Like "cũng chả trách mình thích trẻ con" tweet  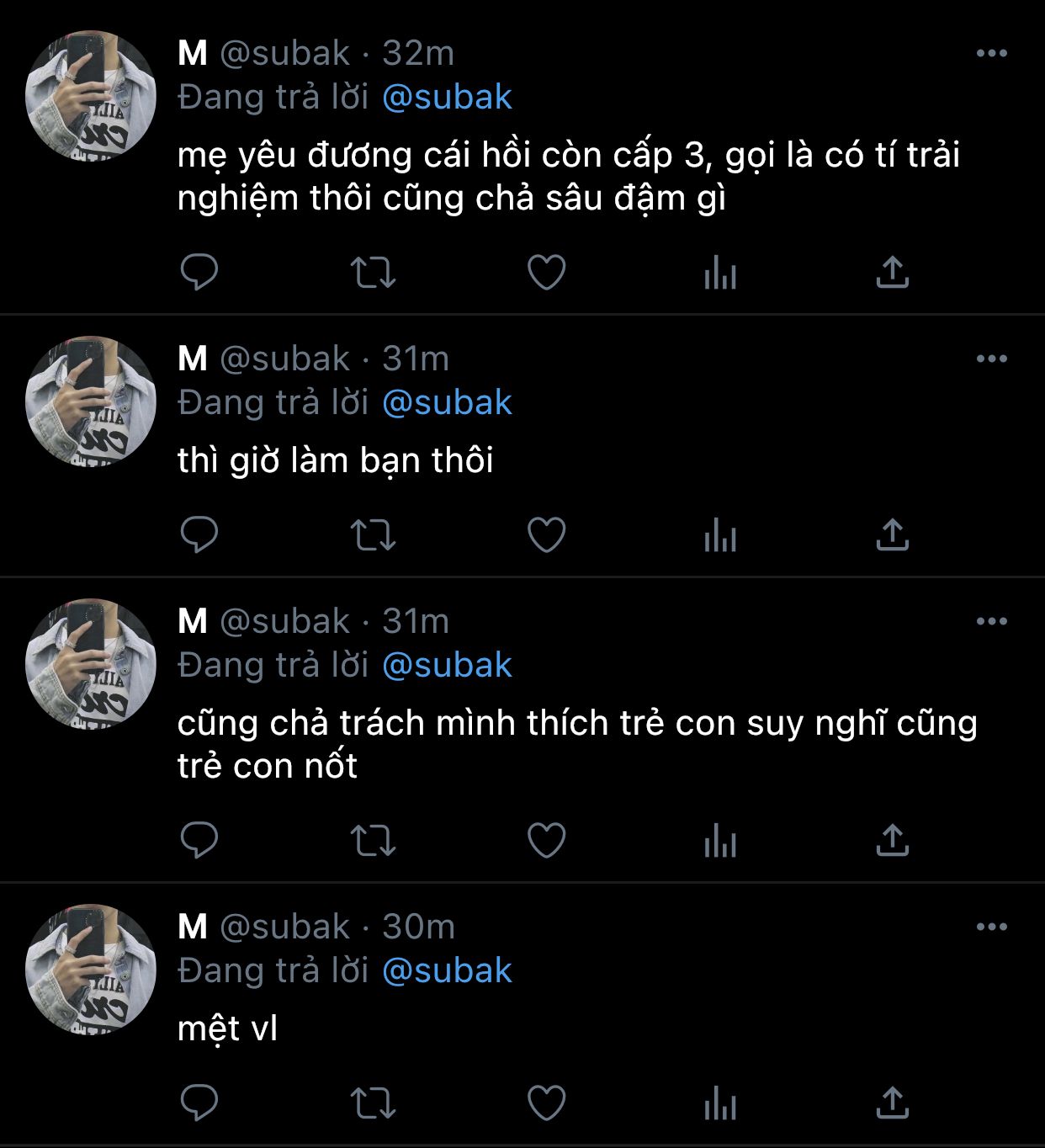[x=546, y=840]
